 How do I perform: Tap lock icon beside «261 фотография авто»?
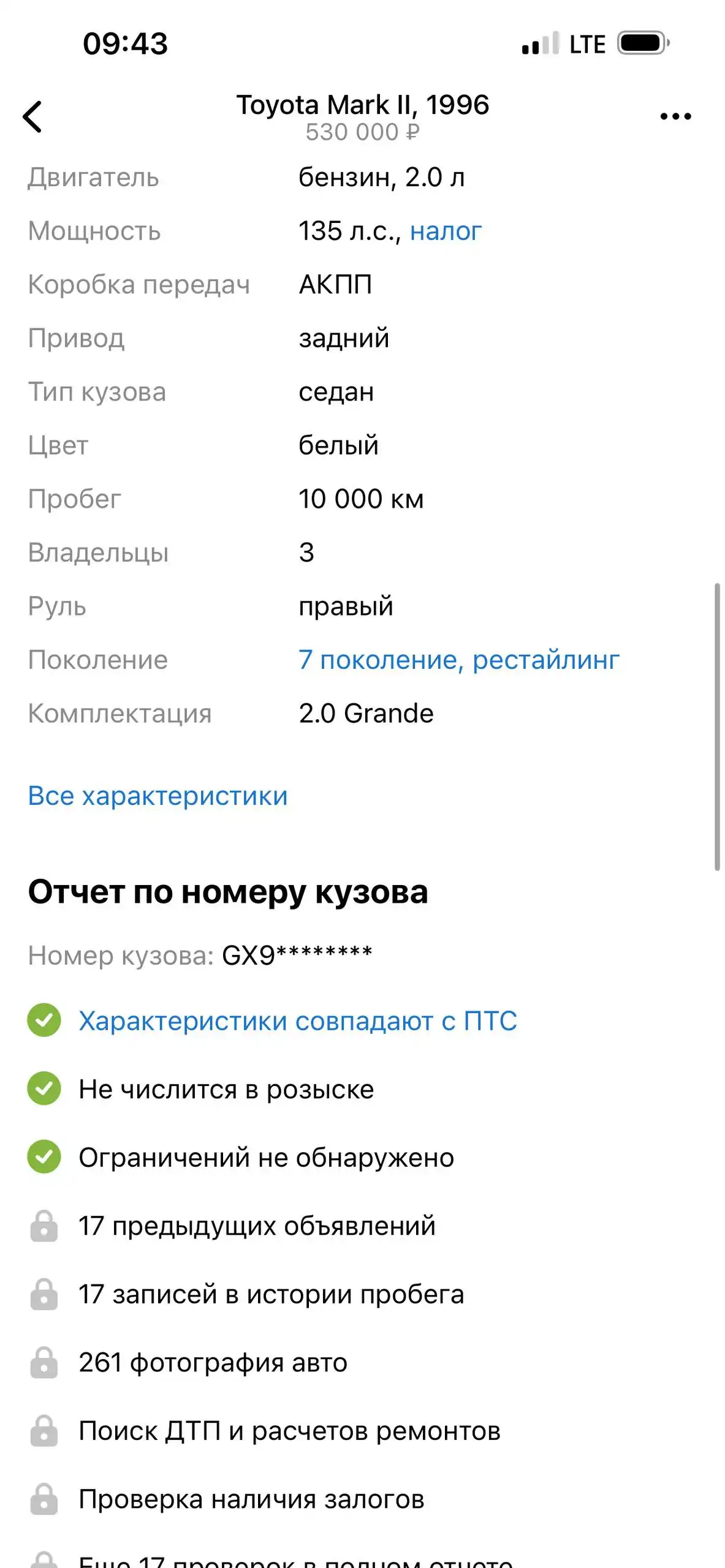coord(44,1362)
